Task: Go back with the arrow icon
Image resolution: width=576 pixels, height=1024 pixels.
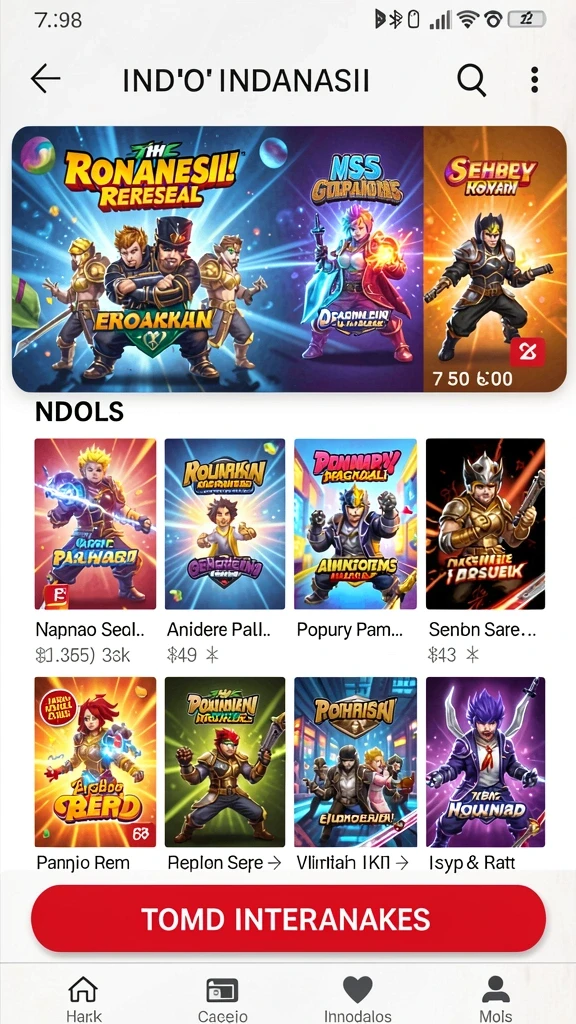Action: pos(46,80)
